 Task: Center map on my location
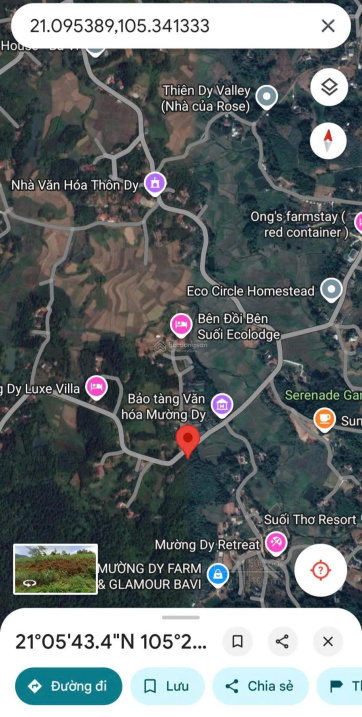coord(320,570)
